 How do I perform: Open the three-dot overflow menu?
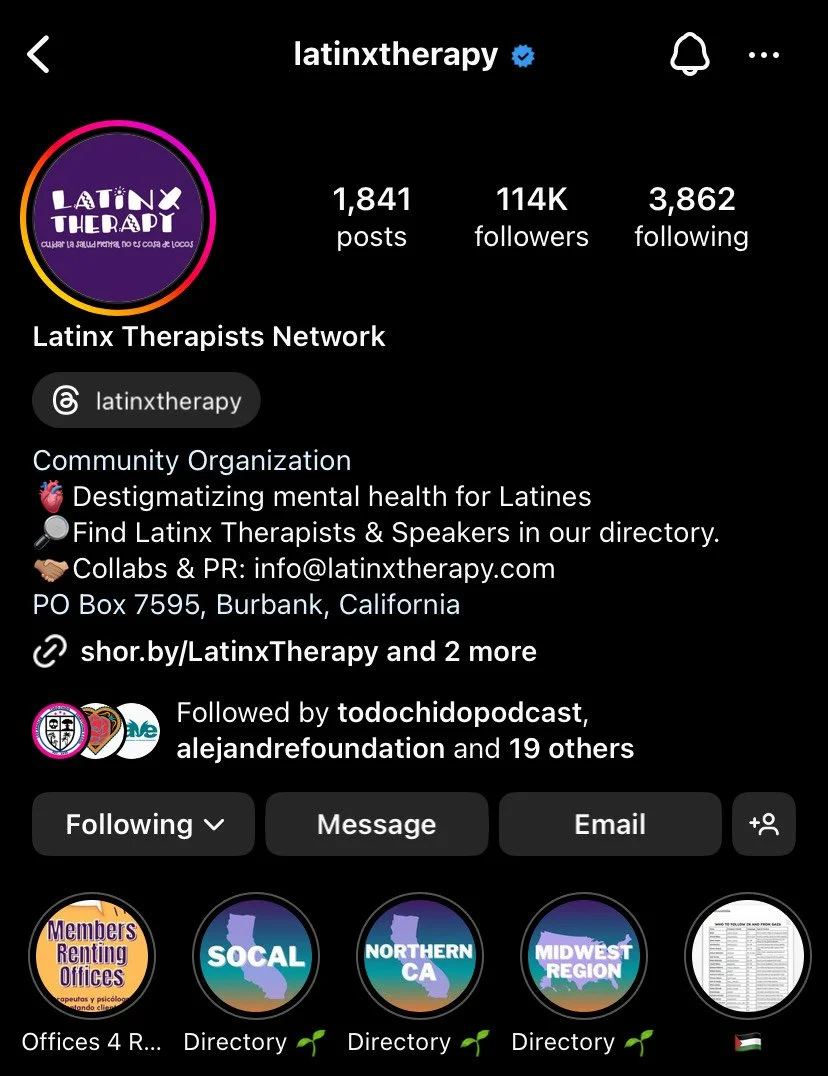(x=764, y=55)
